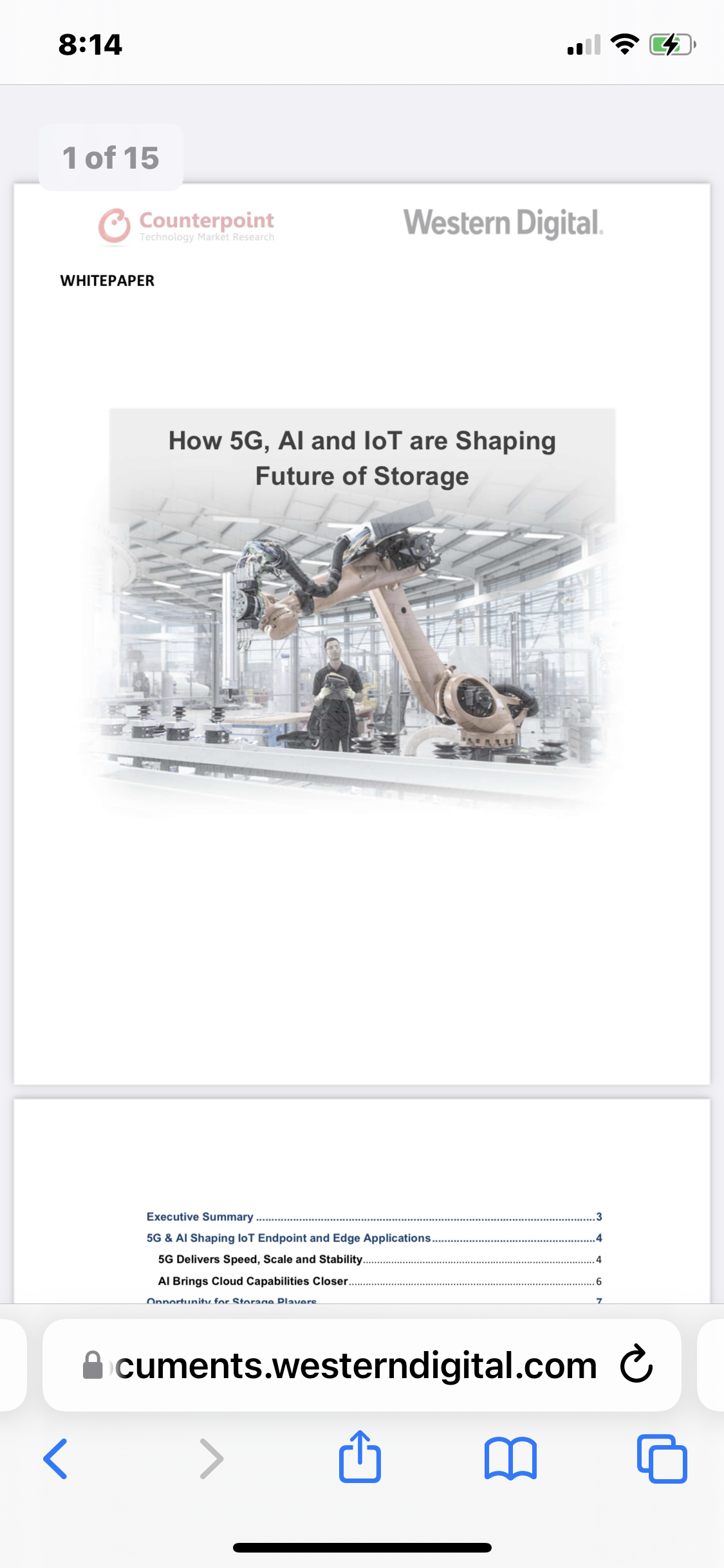The height and width of the screenshot is (1568, 724).
Task: Reload the page
Action: (636, 1365)
